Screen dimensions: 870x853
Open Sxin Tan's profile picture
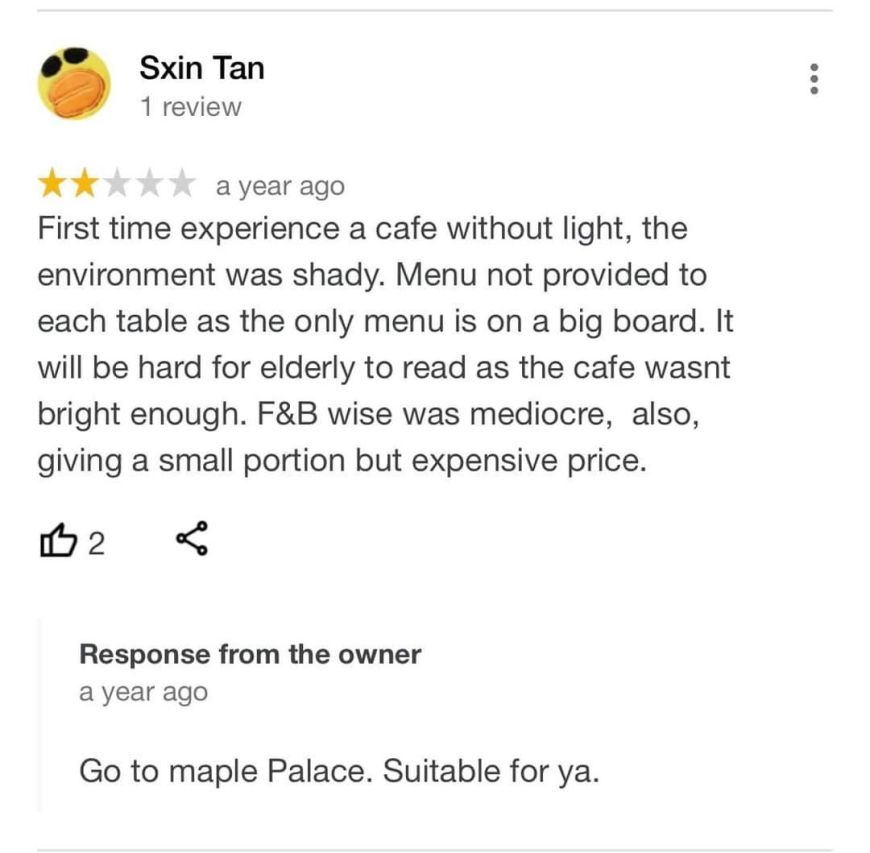click(73, 83)
